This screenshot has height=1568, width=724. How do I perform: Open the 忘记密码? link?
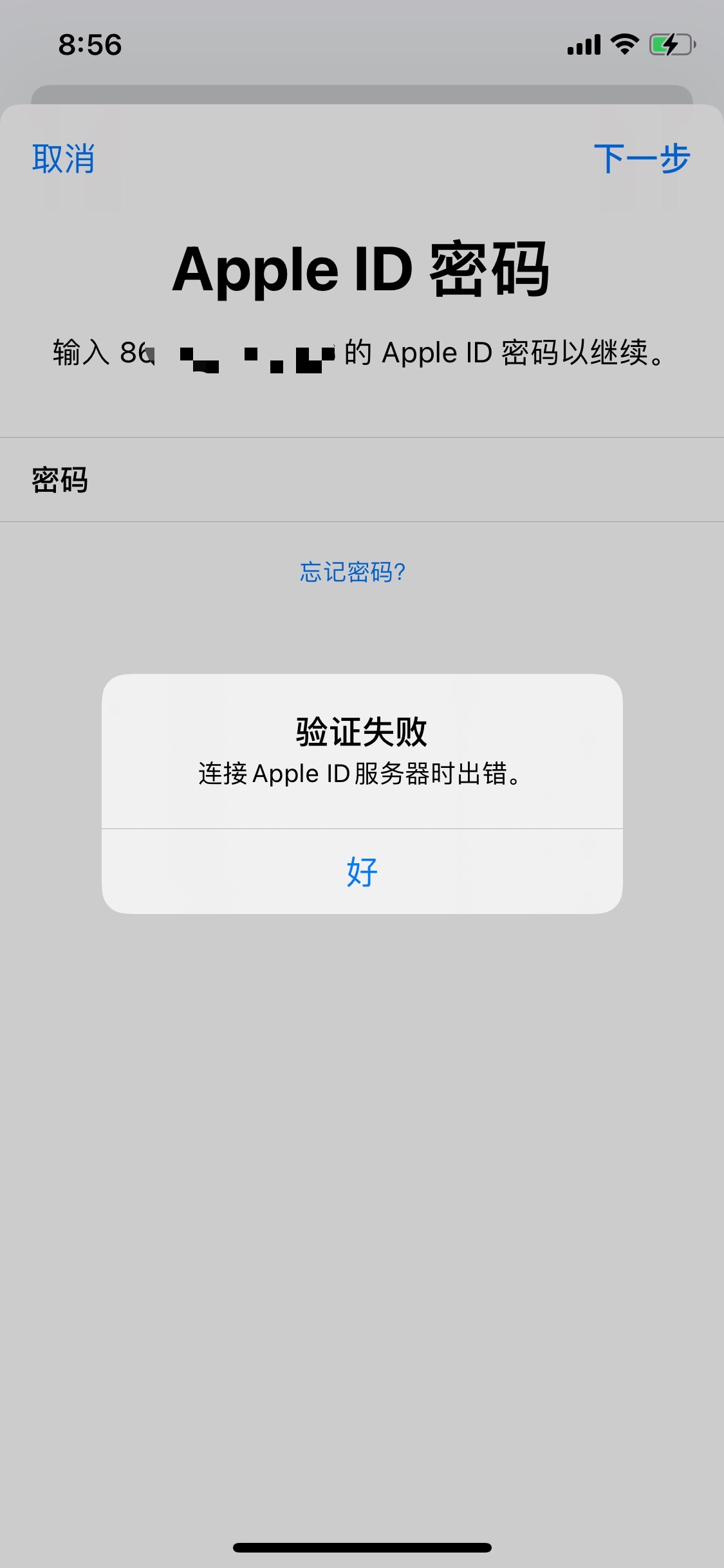[353, 572]
